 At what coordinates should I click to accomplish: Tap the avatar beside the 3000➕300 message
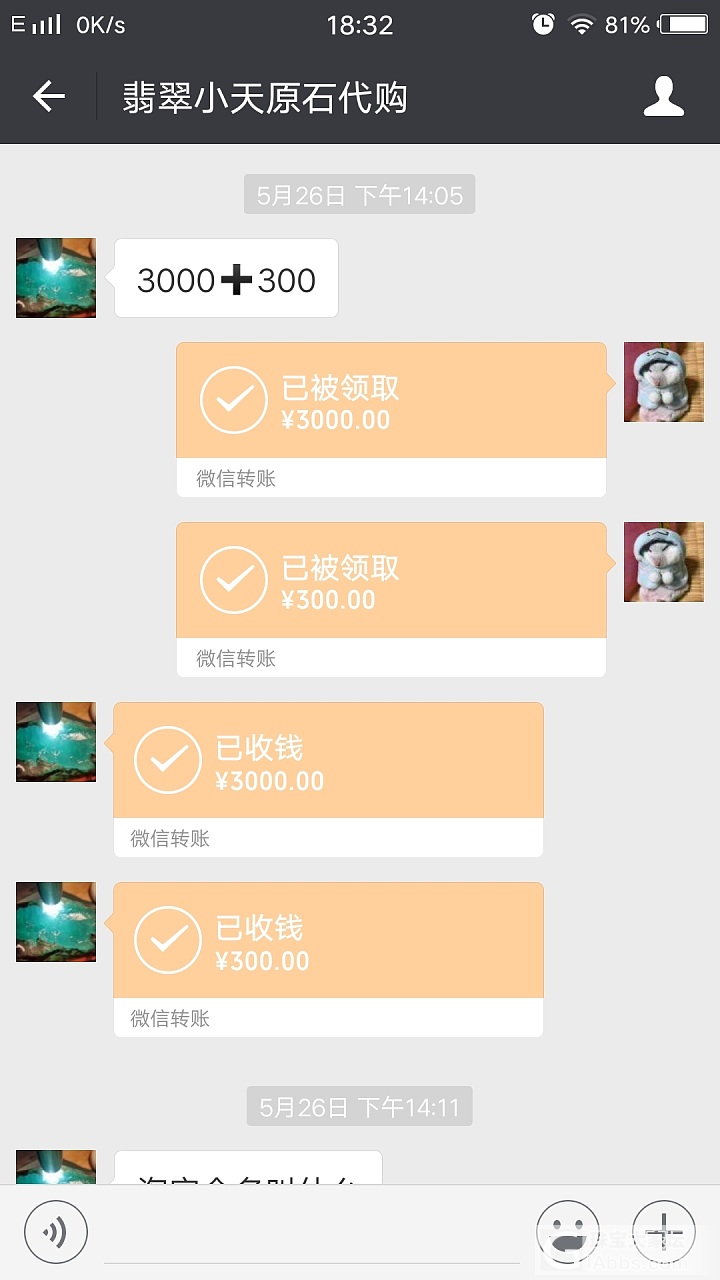pyautogui.click(x=56, y=278)
